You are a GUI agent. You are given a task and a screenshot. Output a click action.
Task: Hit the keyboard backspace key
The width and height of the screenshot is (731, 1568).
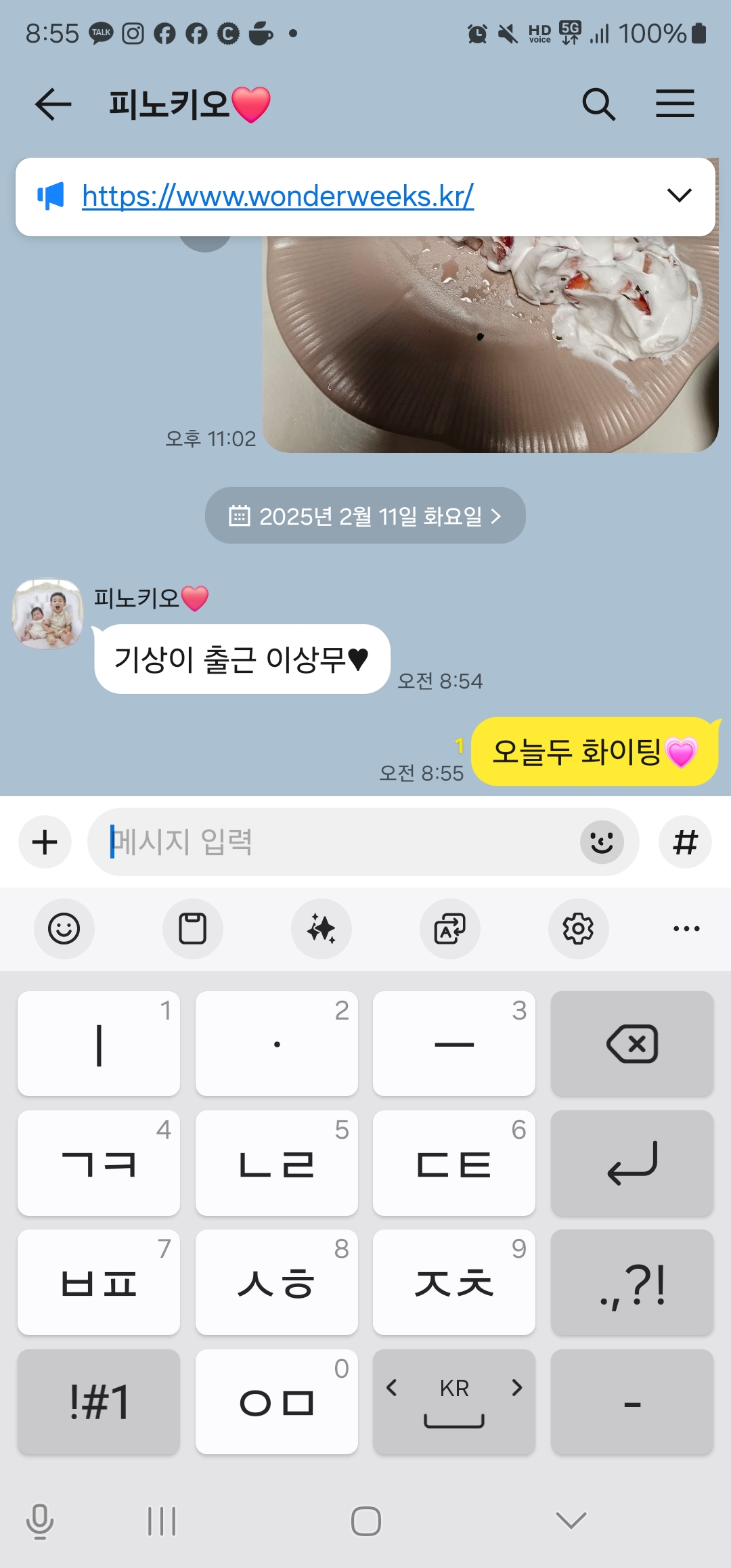632,1043
